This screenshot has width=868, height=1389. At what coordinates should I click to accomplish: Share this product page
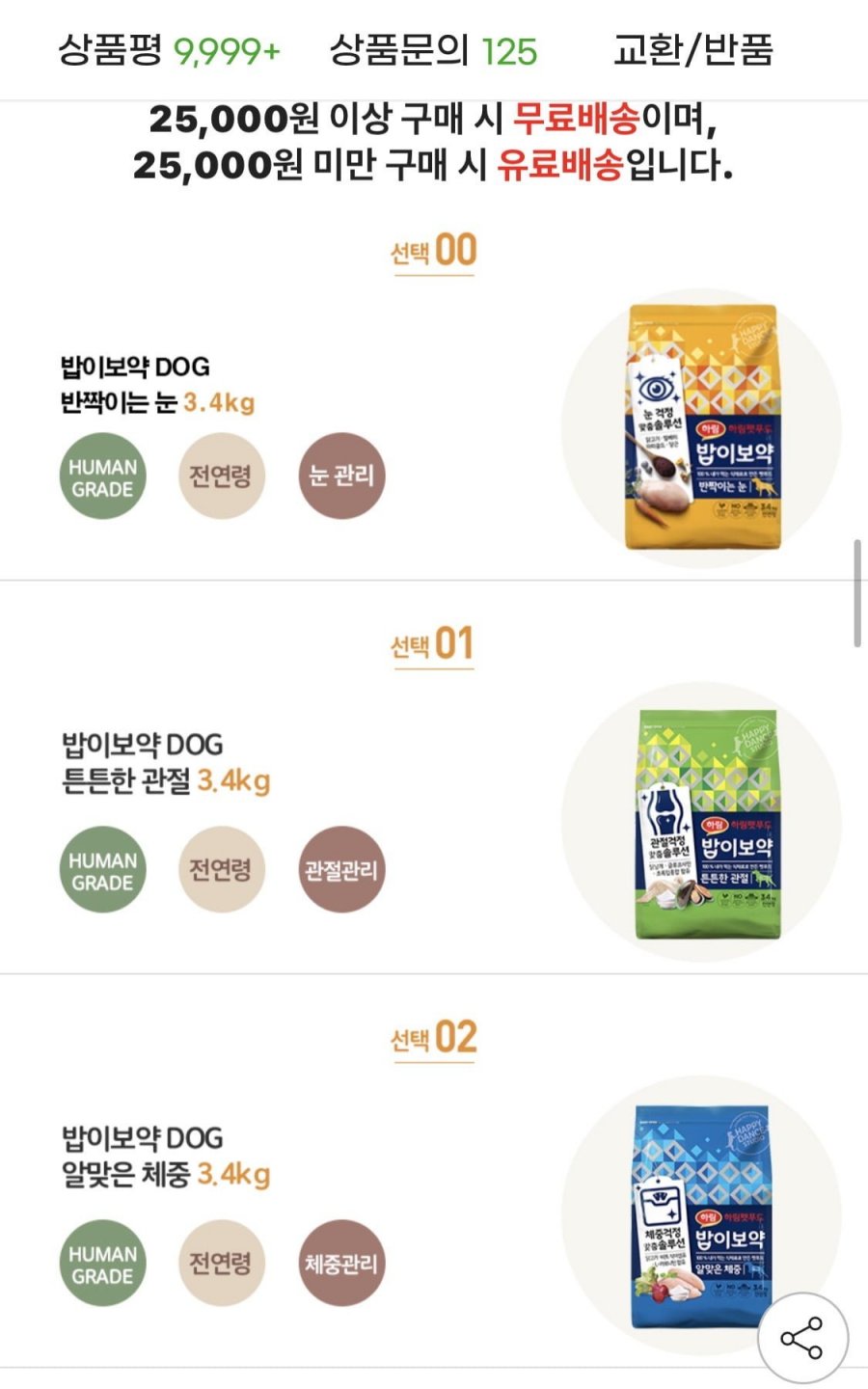click(x=801, y=1338)
